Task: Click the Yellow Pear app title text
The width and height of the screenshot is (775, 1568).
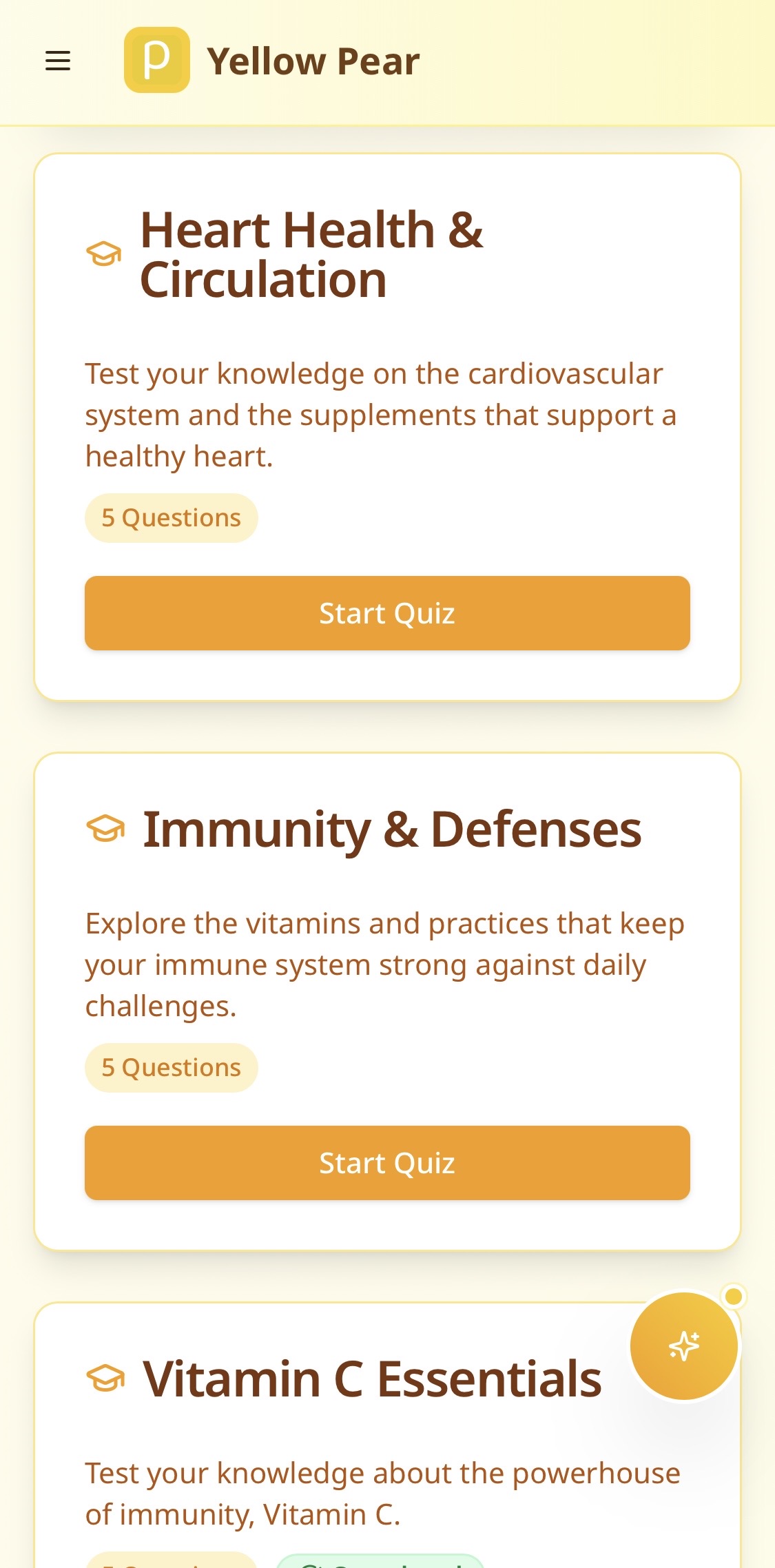Action: point(314,61)
